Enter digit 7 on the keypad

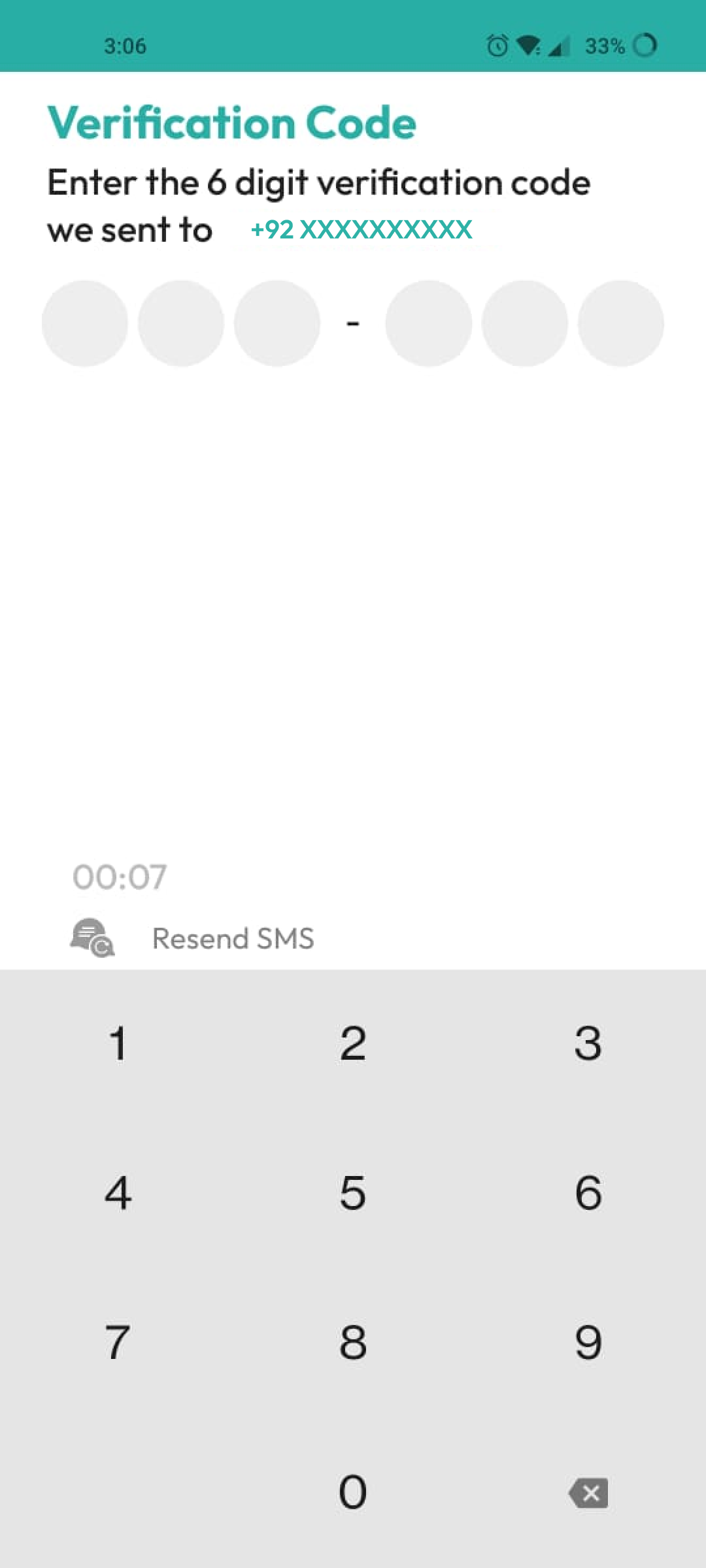(118, 1343)
